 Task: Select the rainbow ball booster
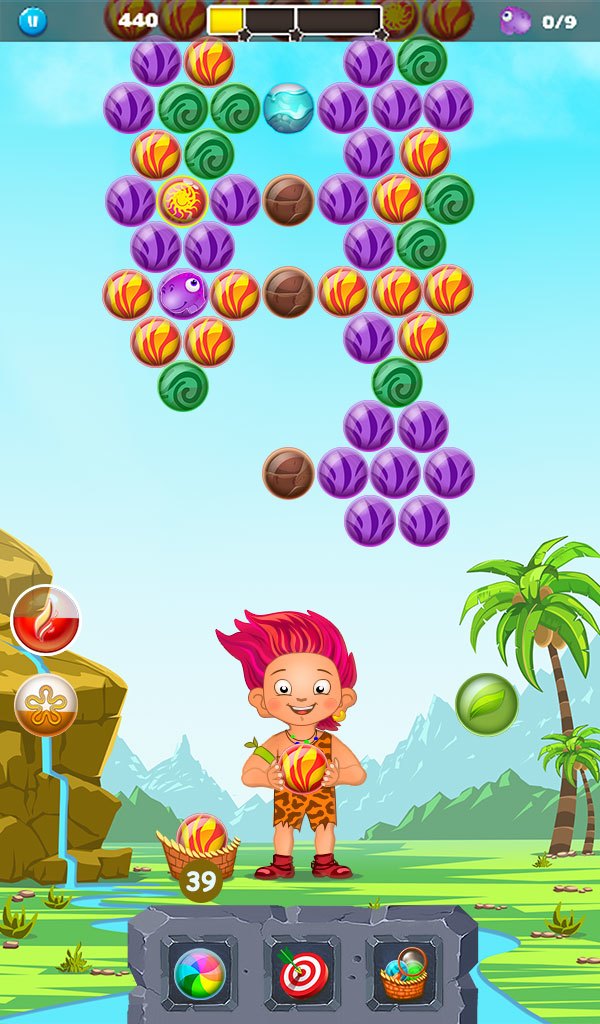[x=200, y=973]
